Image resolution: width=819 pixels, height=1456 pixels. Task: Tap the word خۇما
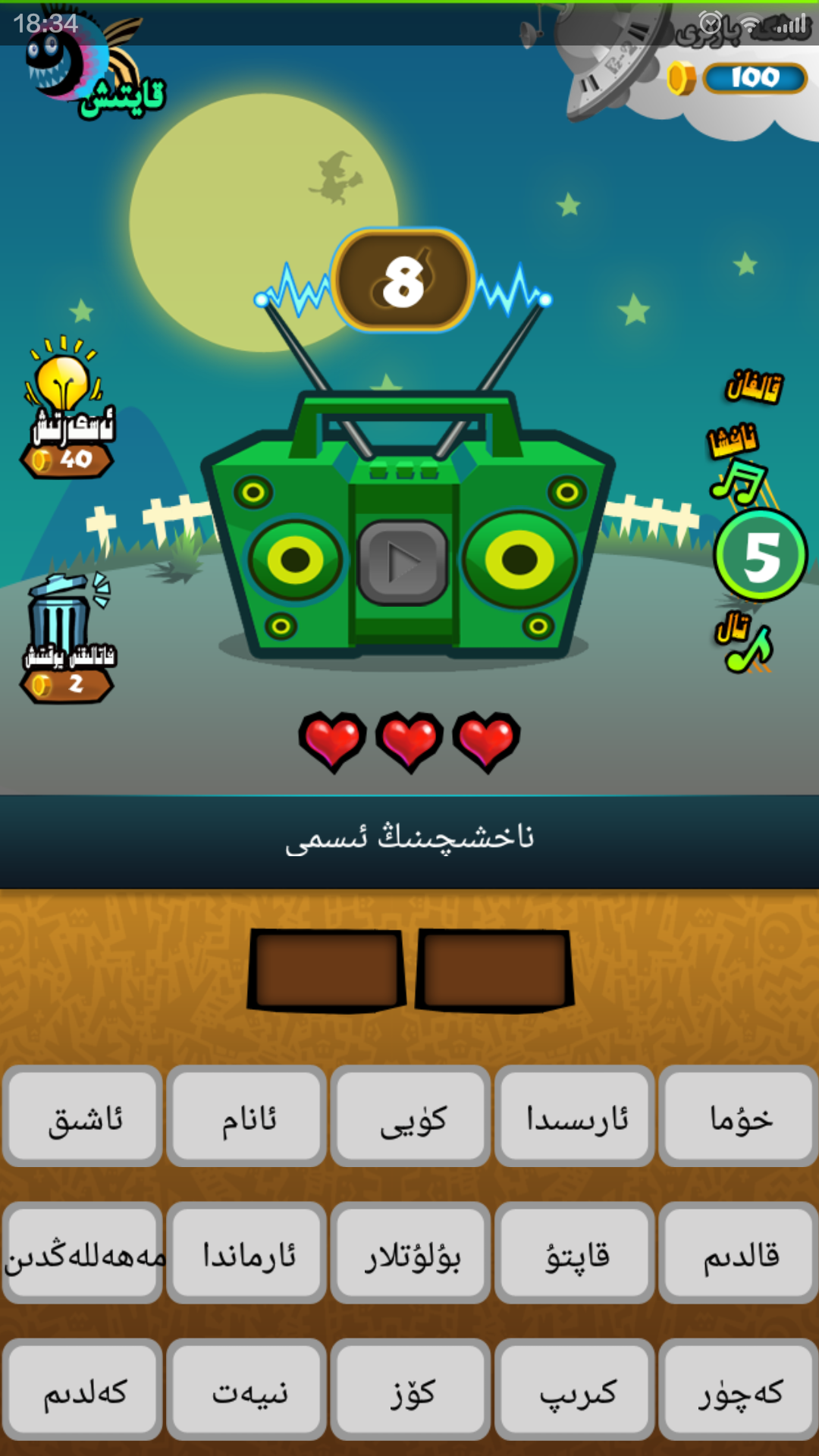739,1116
